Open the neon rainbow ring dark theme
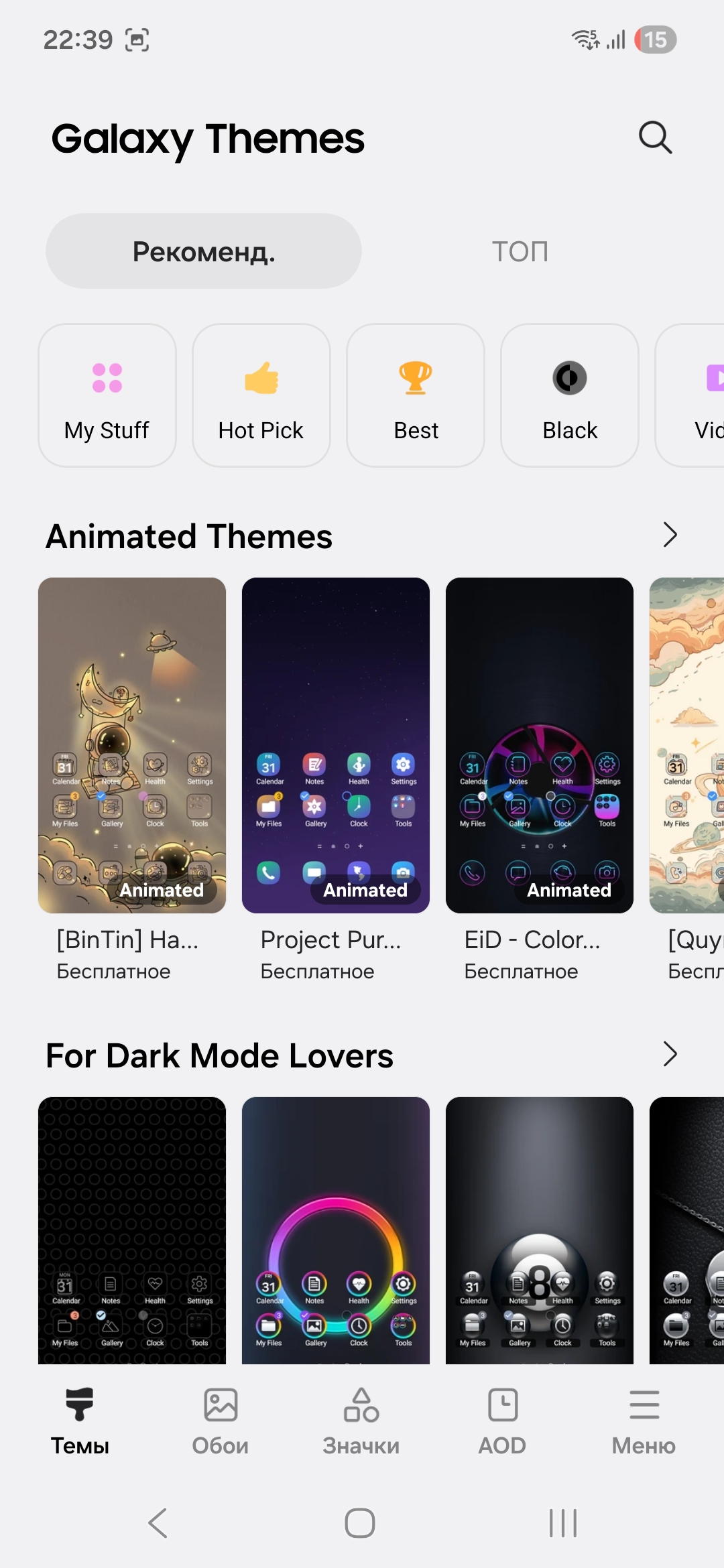Image resolution: width=724 pixels, height=1568 pixels. (x=336, y=1230)
